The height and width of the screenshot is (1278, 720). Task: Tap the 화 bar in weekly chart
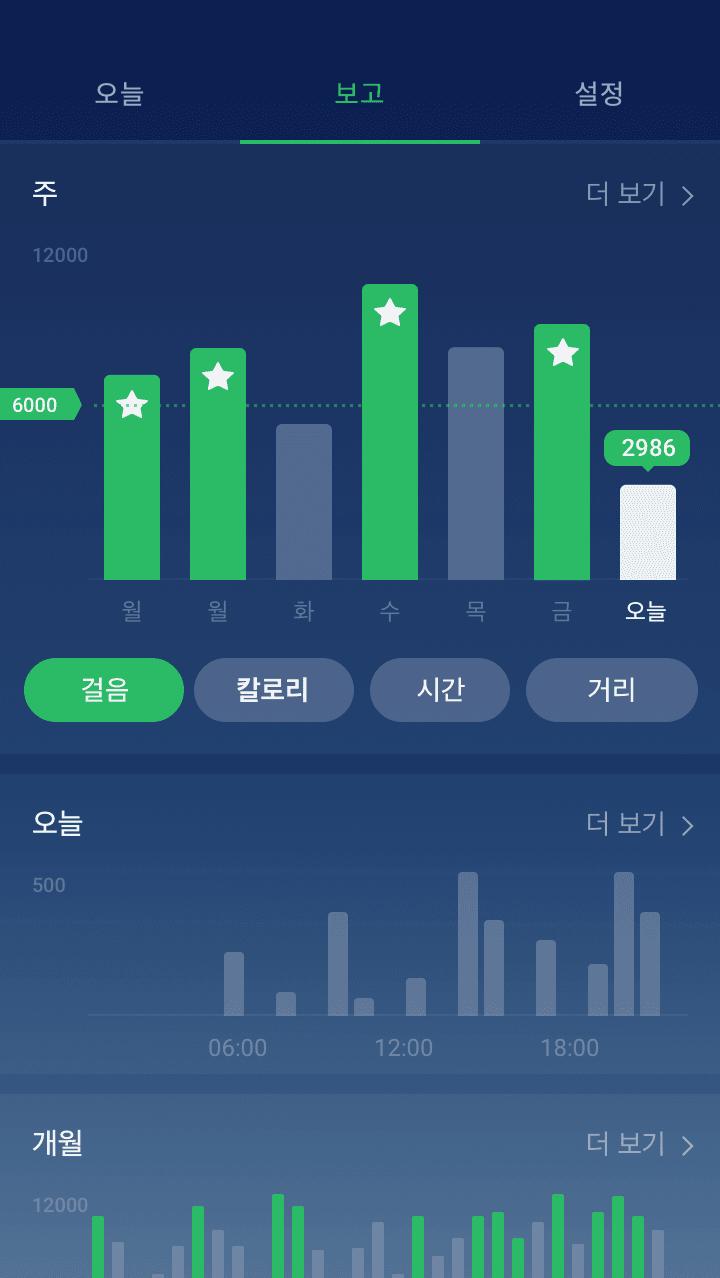(304, 502)
